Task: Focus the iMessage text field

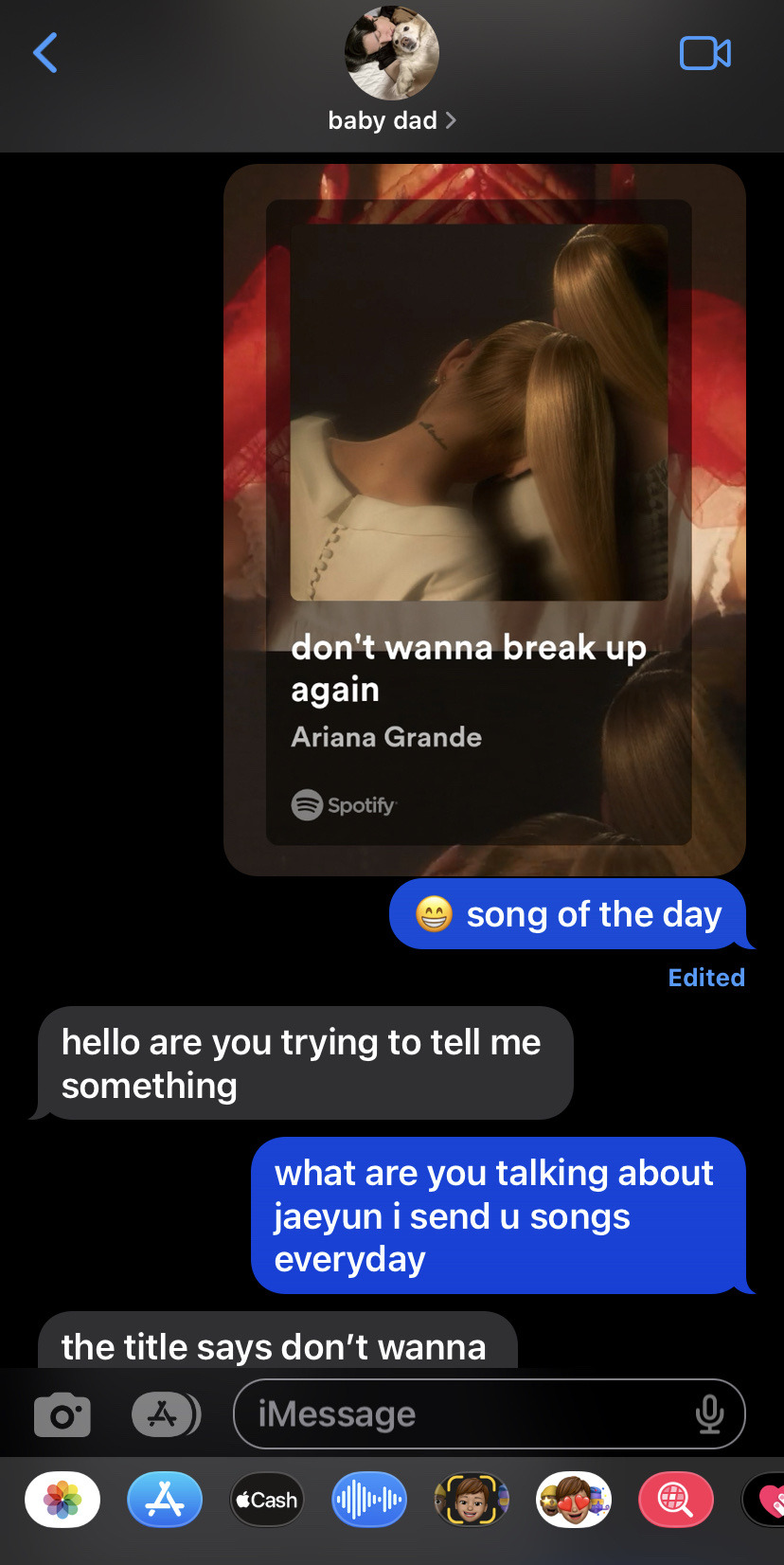Action: click(x=464, y=1414)
